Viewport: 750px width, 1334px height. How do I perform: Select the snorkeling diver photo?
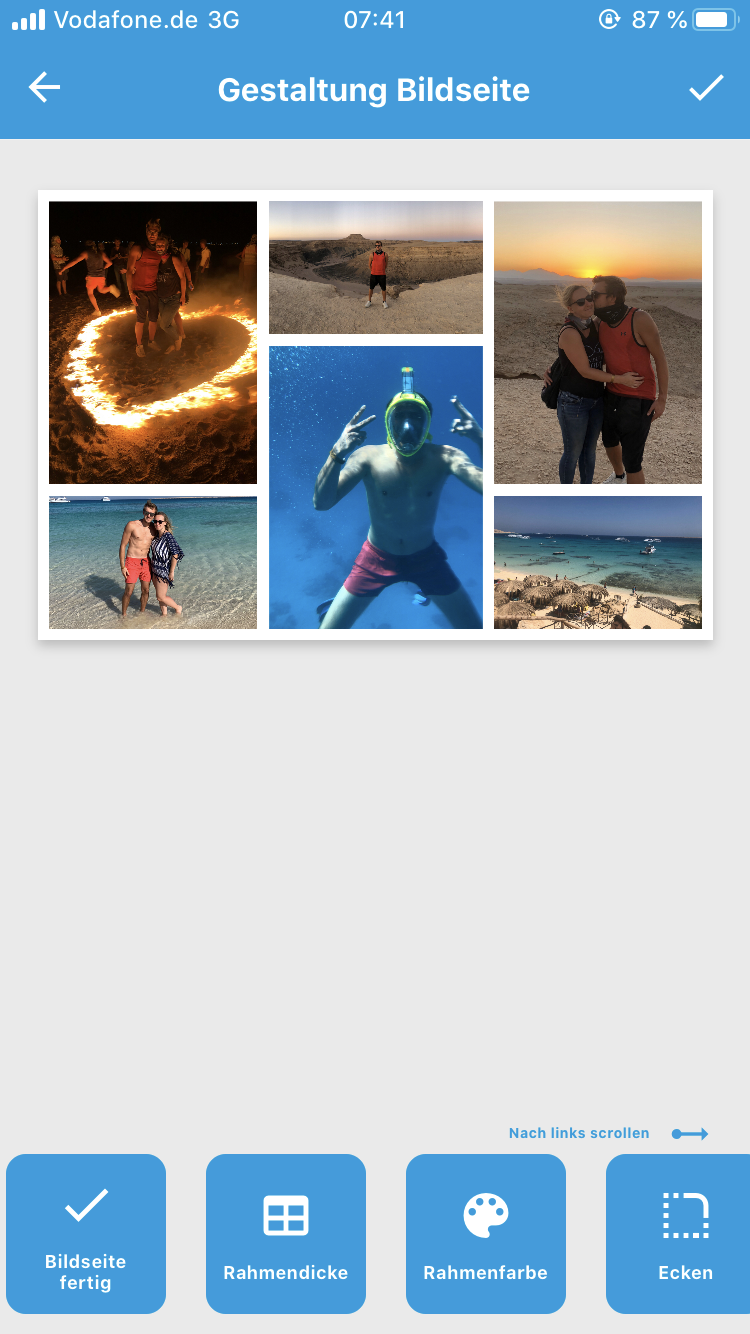pyautogui.click(x=376, y=487)
